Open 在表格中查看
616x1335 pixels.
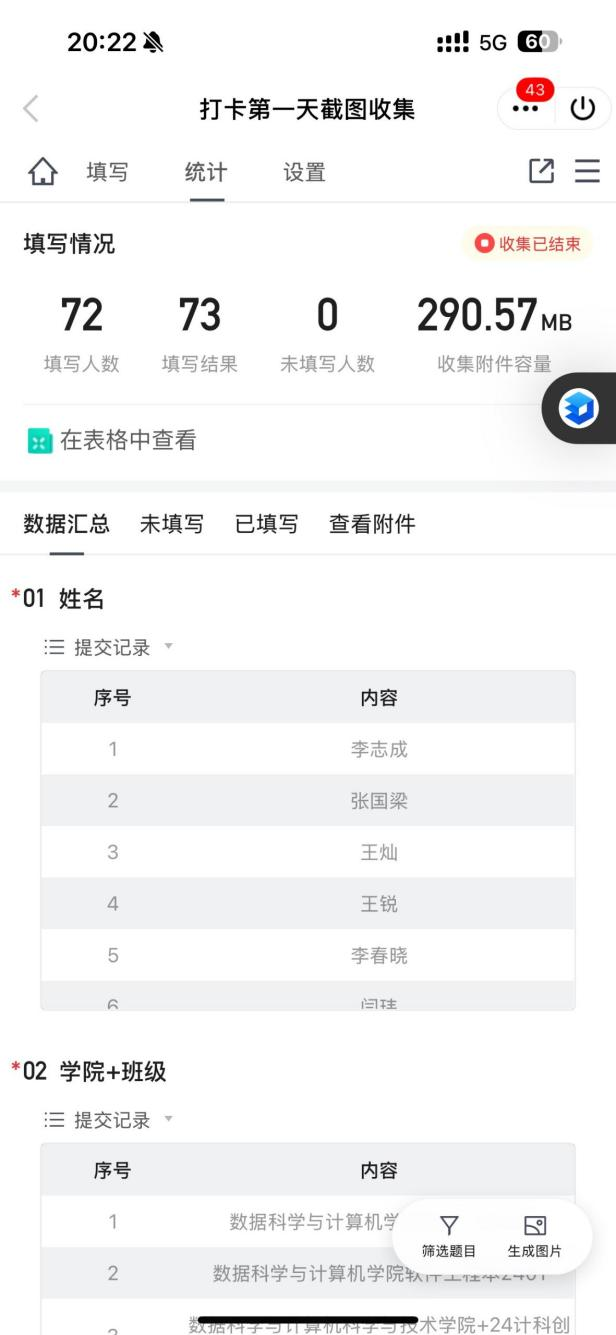(x=112, y=440)
